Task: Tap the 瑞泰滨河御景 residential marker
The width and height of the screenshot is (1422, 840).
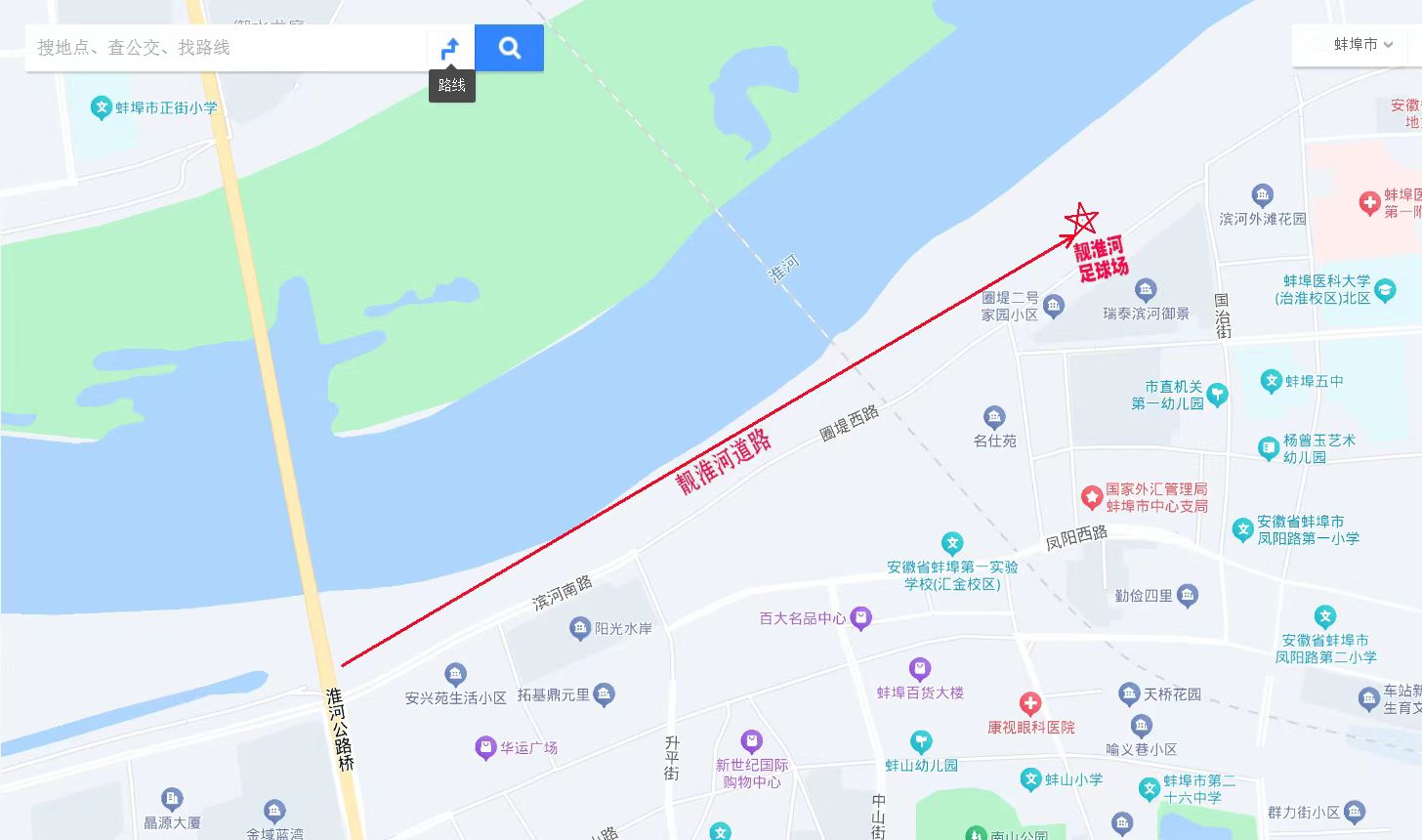Action: [x=1146, y=290]
